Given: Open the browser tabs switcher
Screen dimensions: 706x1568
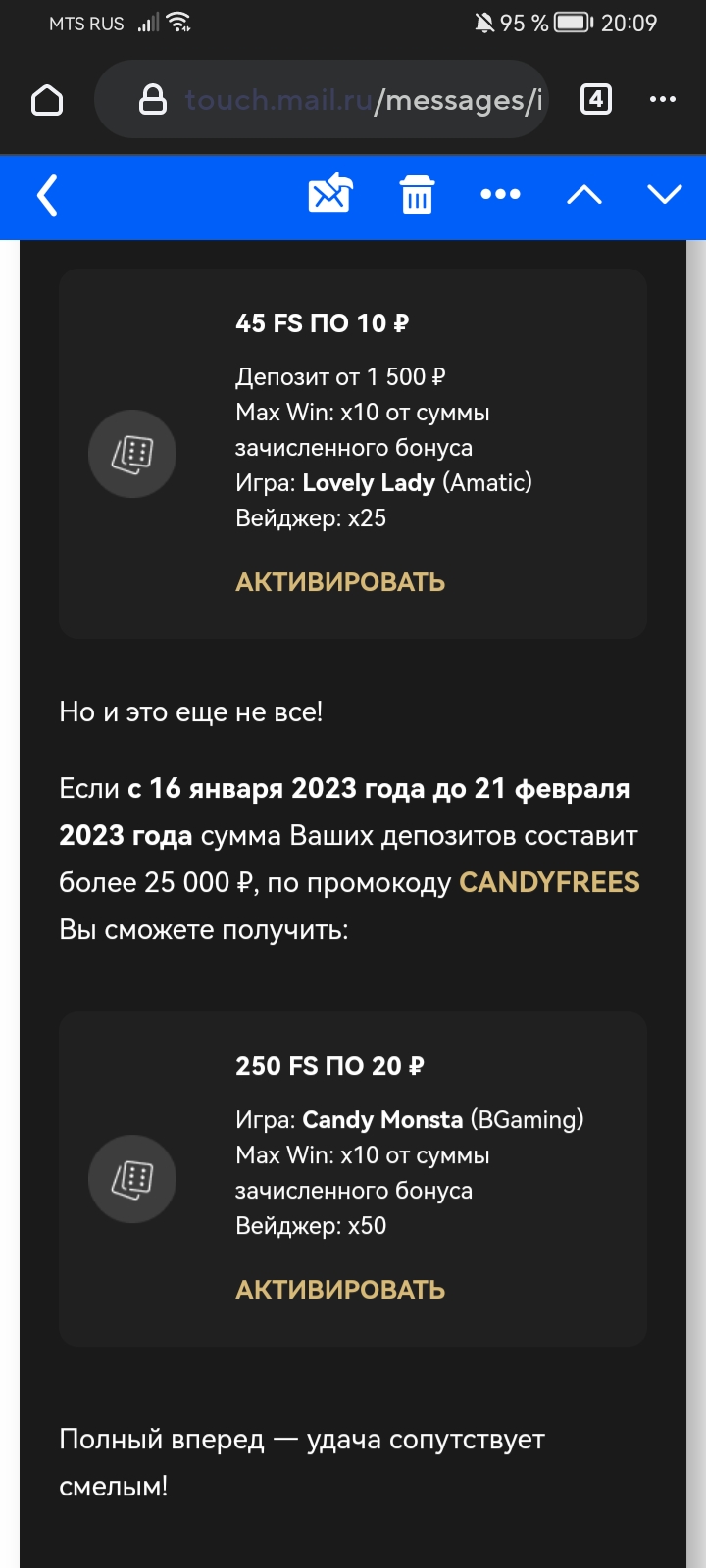Looking at the screenshot, I should [596, 99].
